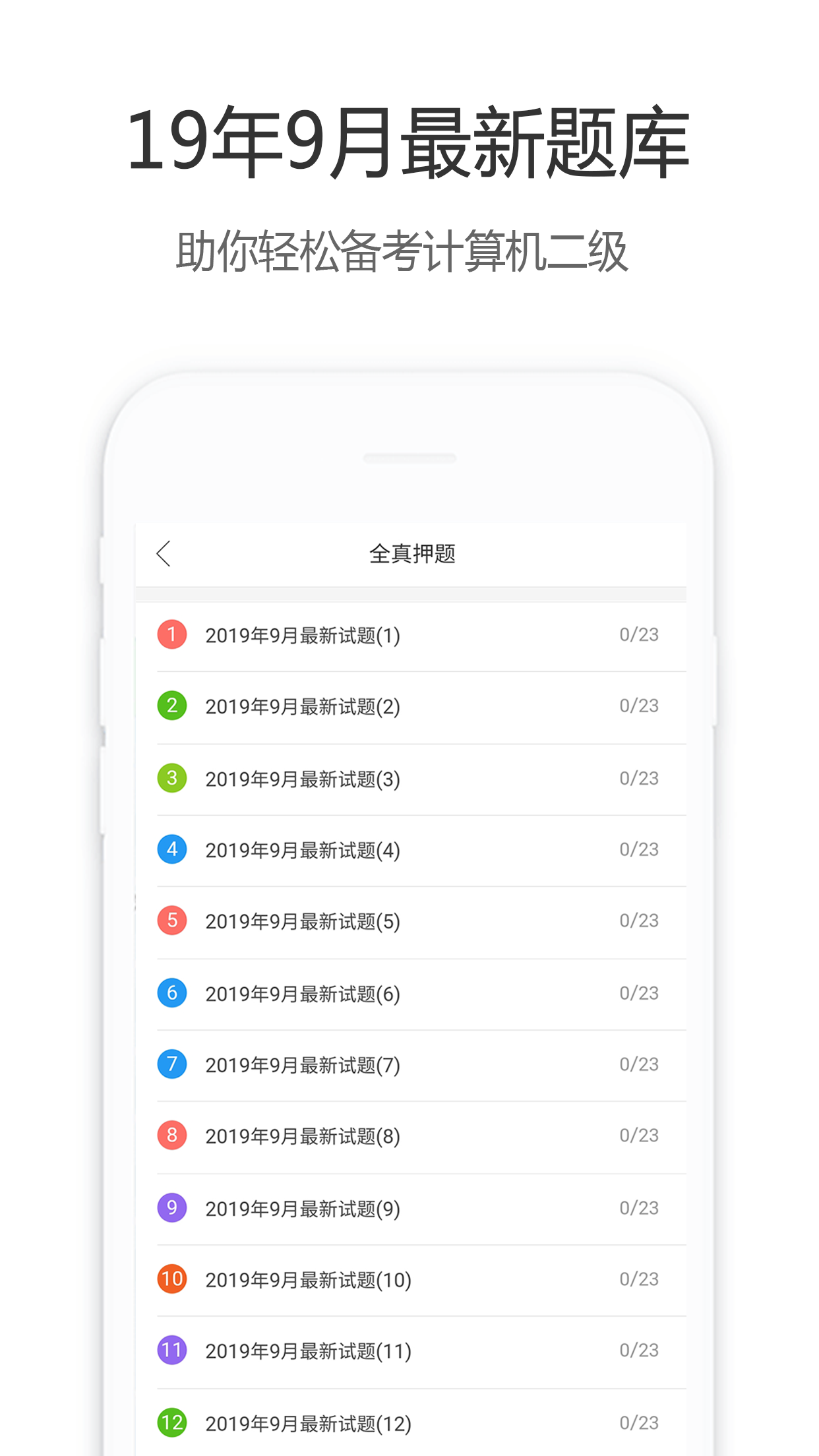Tap the blue number 7 circle icon

click(171, 1064)
